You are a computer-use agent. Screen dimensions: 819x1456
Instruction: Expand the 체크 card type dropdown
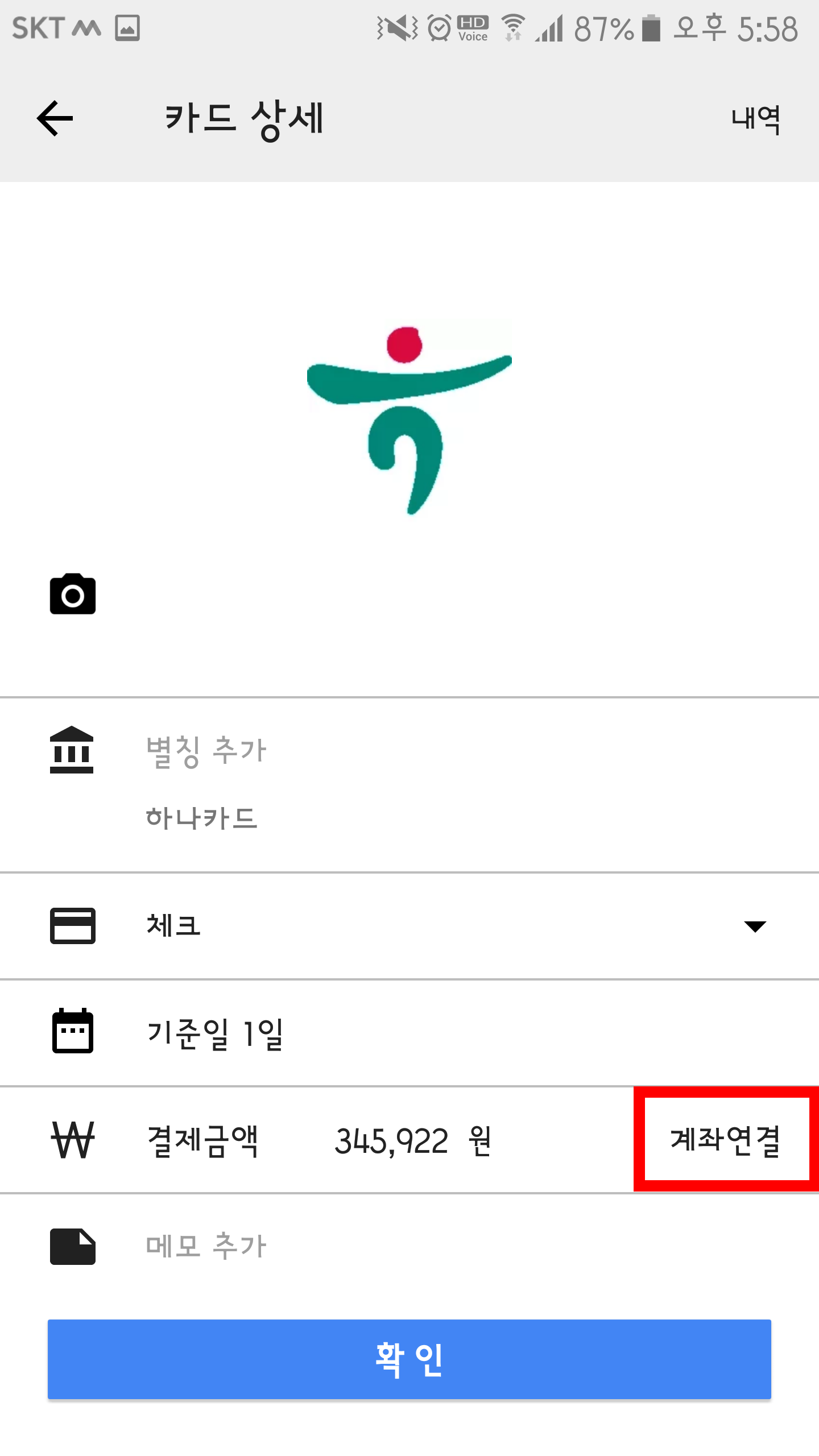tap(754, 926)
